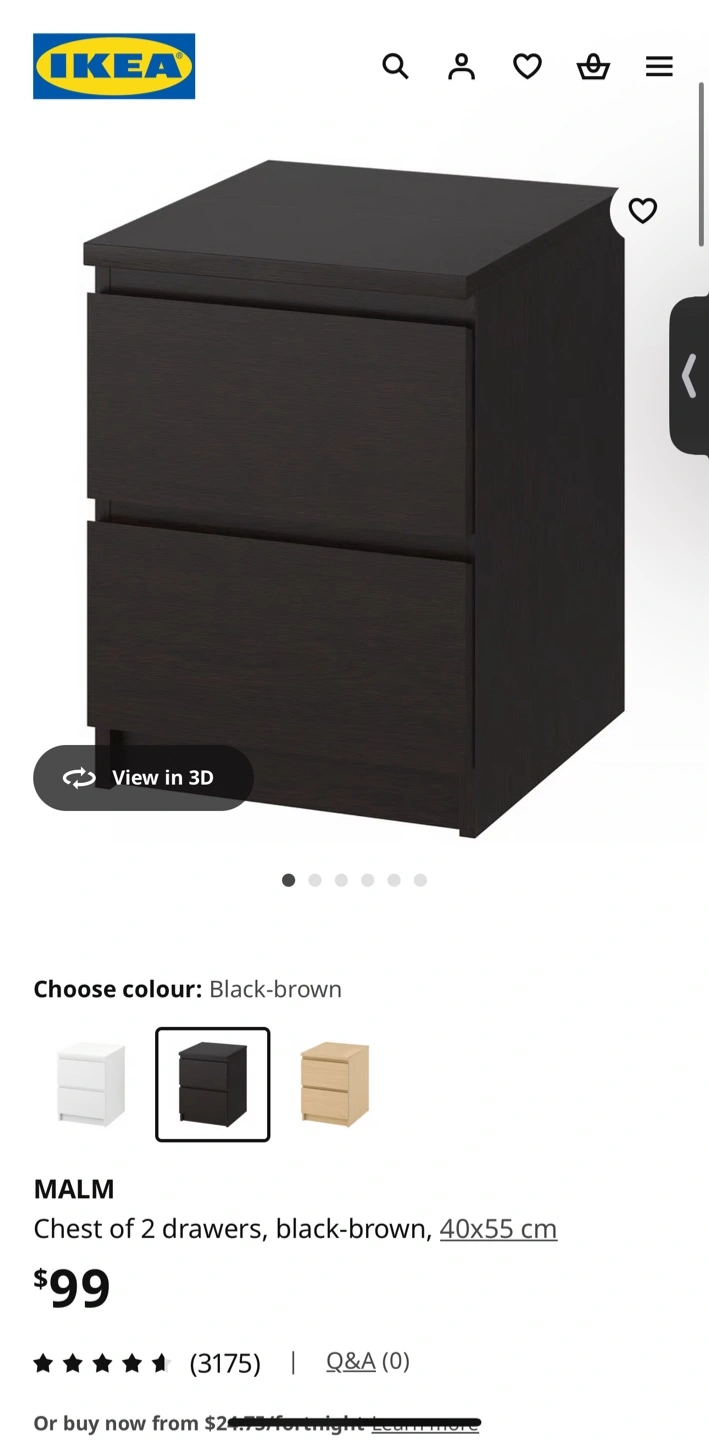
Task: Go to IKEA home via logo
Action: point(114,66)
